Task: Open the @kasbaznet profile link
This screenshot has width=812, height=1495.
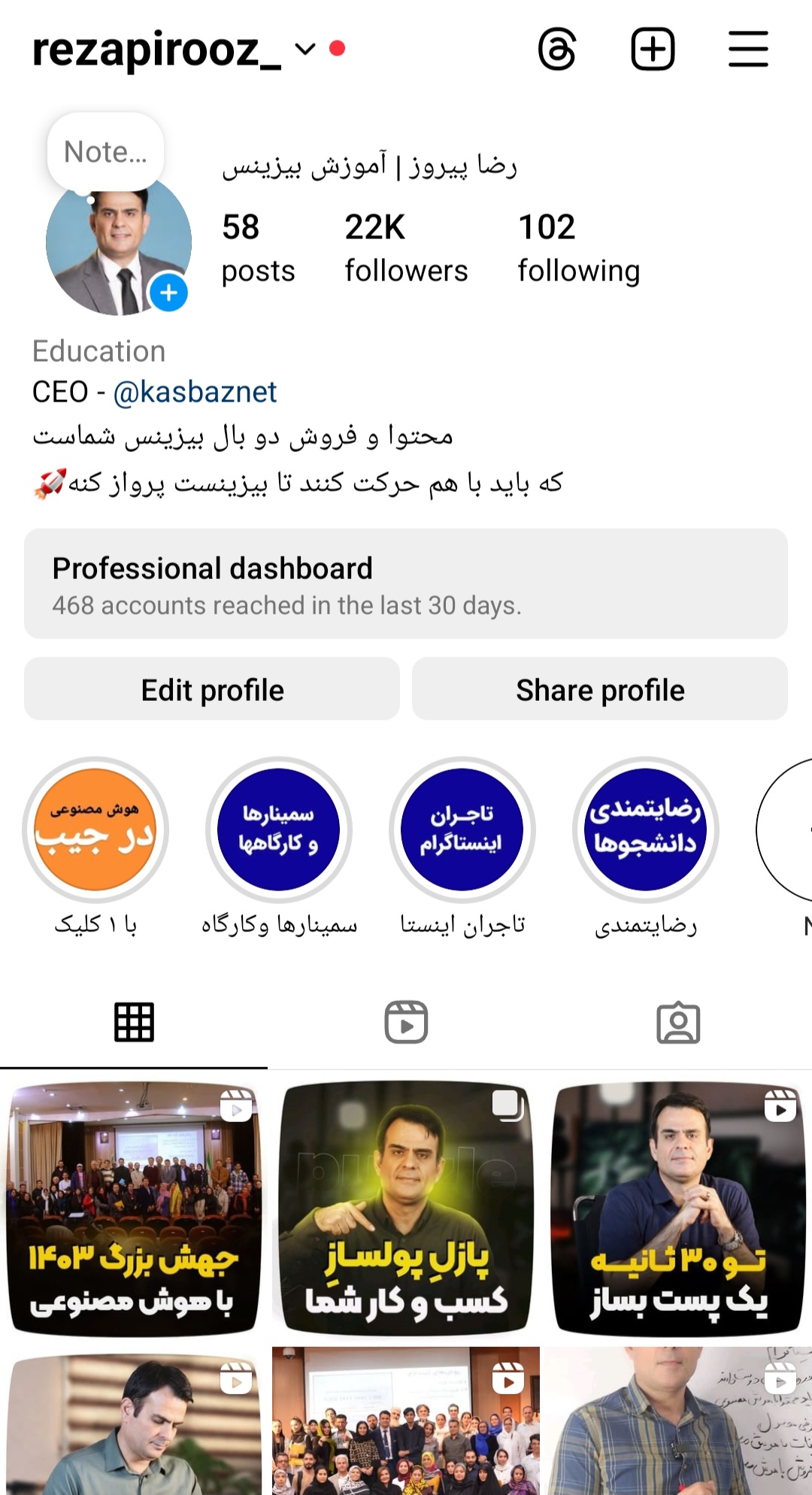Action: coord(195,392)
